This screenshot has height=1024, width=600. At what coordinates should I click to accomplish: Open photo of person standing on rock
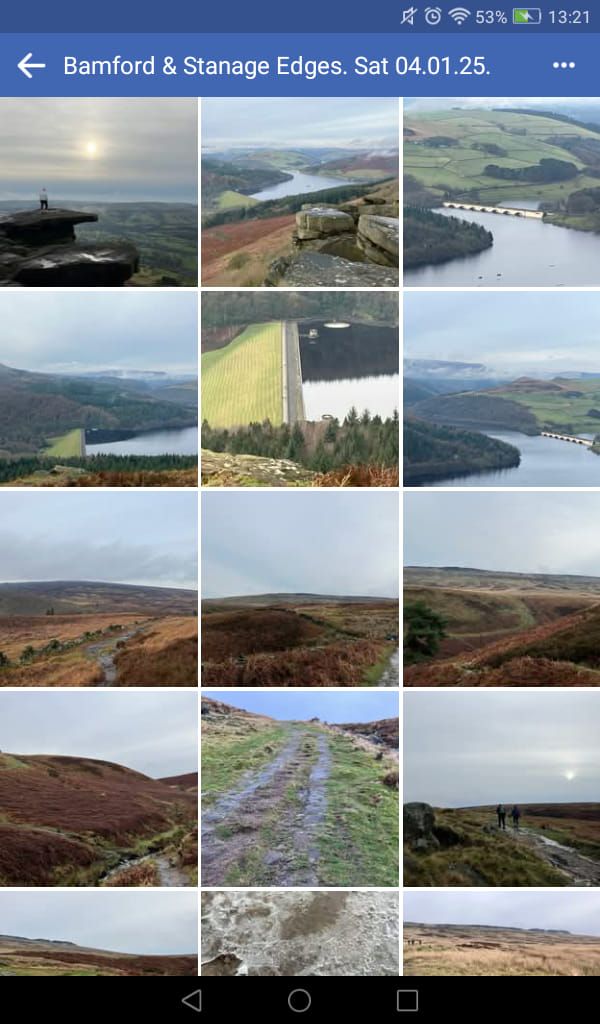(98, 192)
